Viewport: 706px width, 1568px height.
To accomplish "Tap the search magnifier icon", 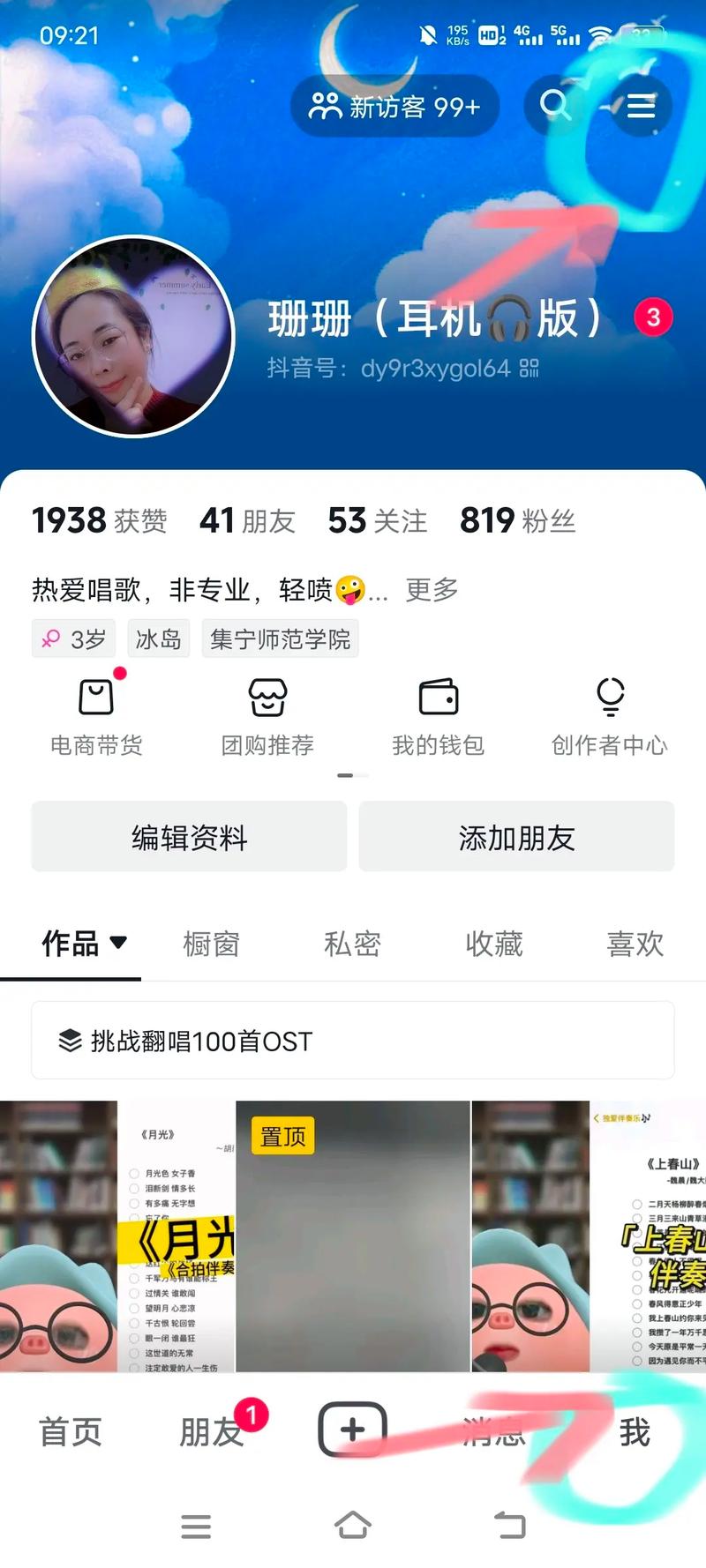I will coord(554,105).
